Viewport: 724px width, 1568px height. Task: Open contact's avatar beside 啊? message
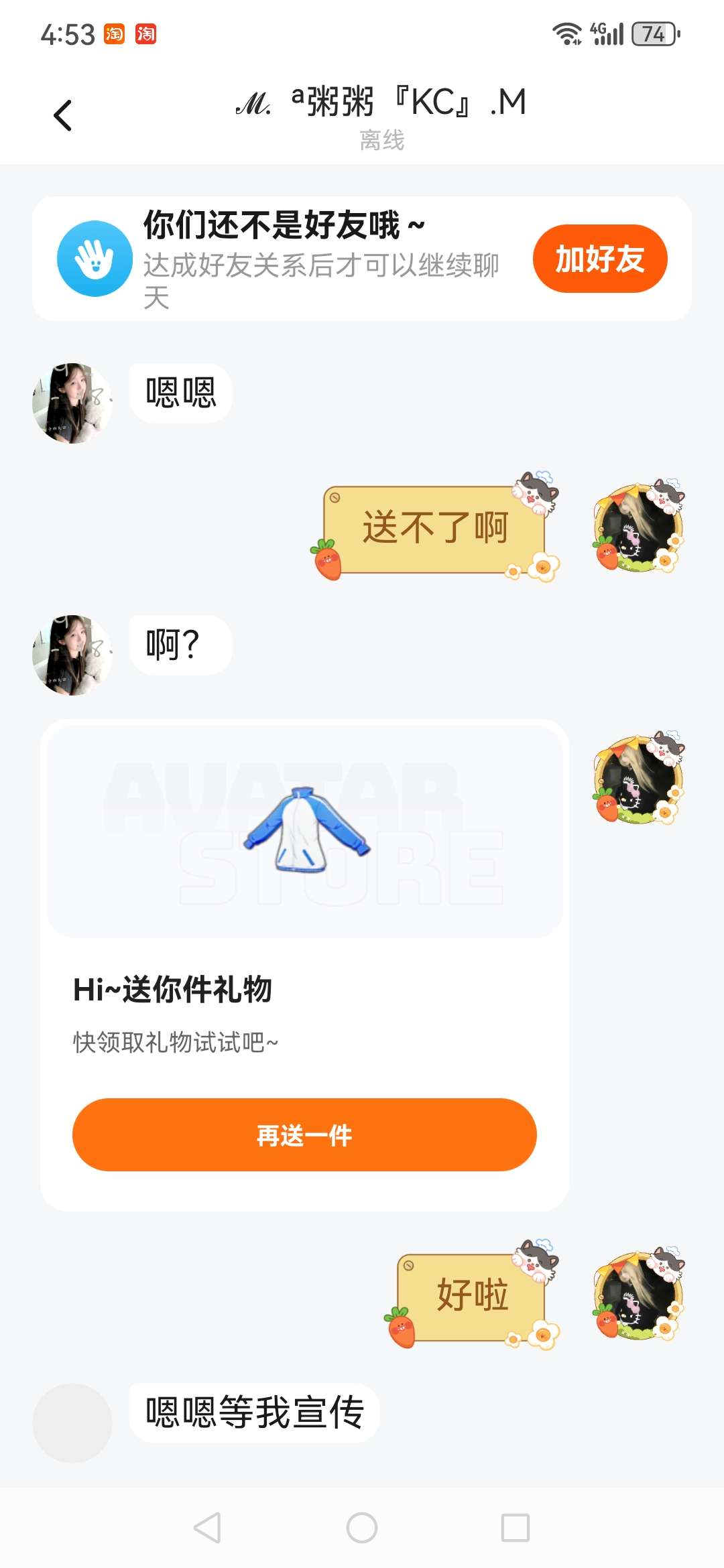(x=72, y=655)
